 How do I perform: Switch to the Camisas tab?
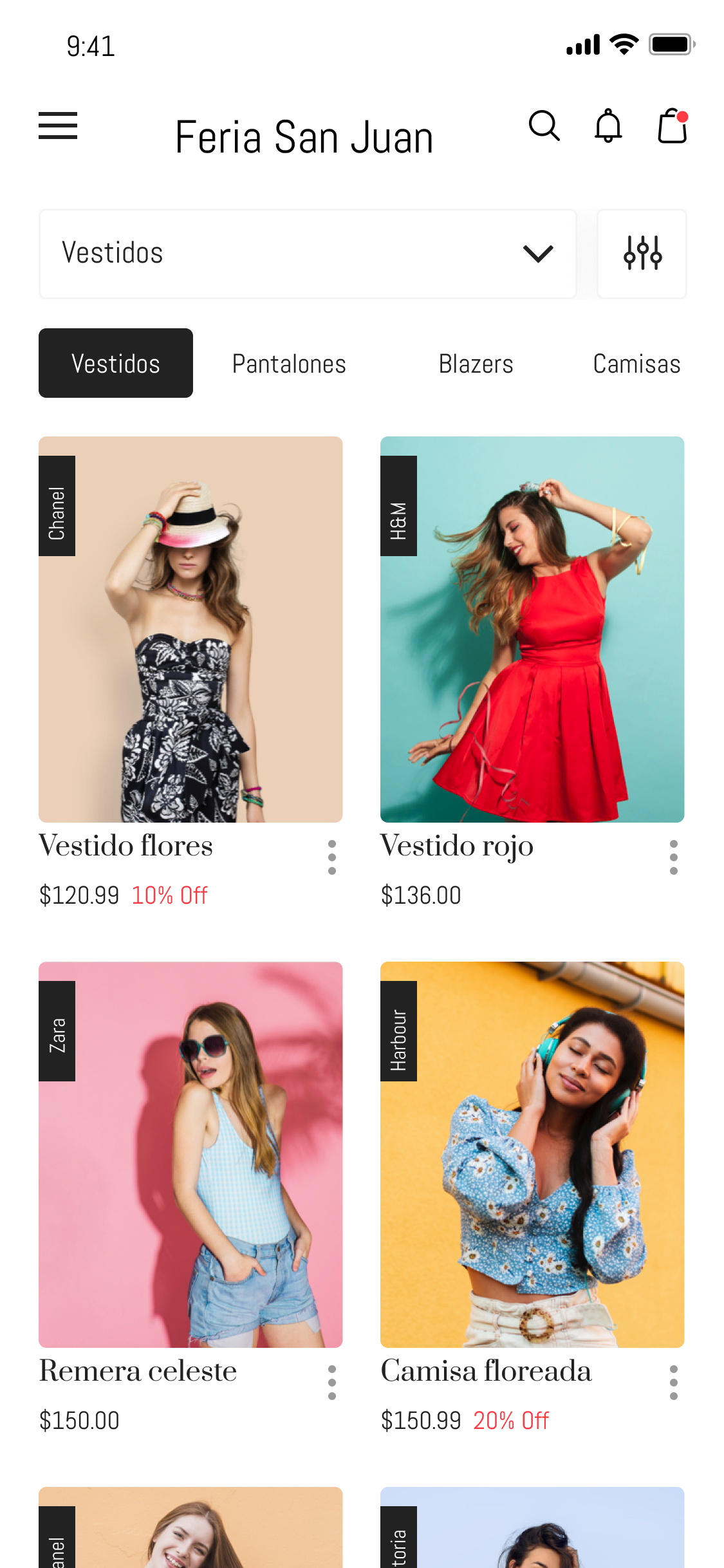(636, 364)
